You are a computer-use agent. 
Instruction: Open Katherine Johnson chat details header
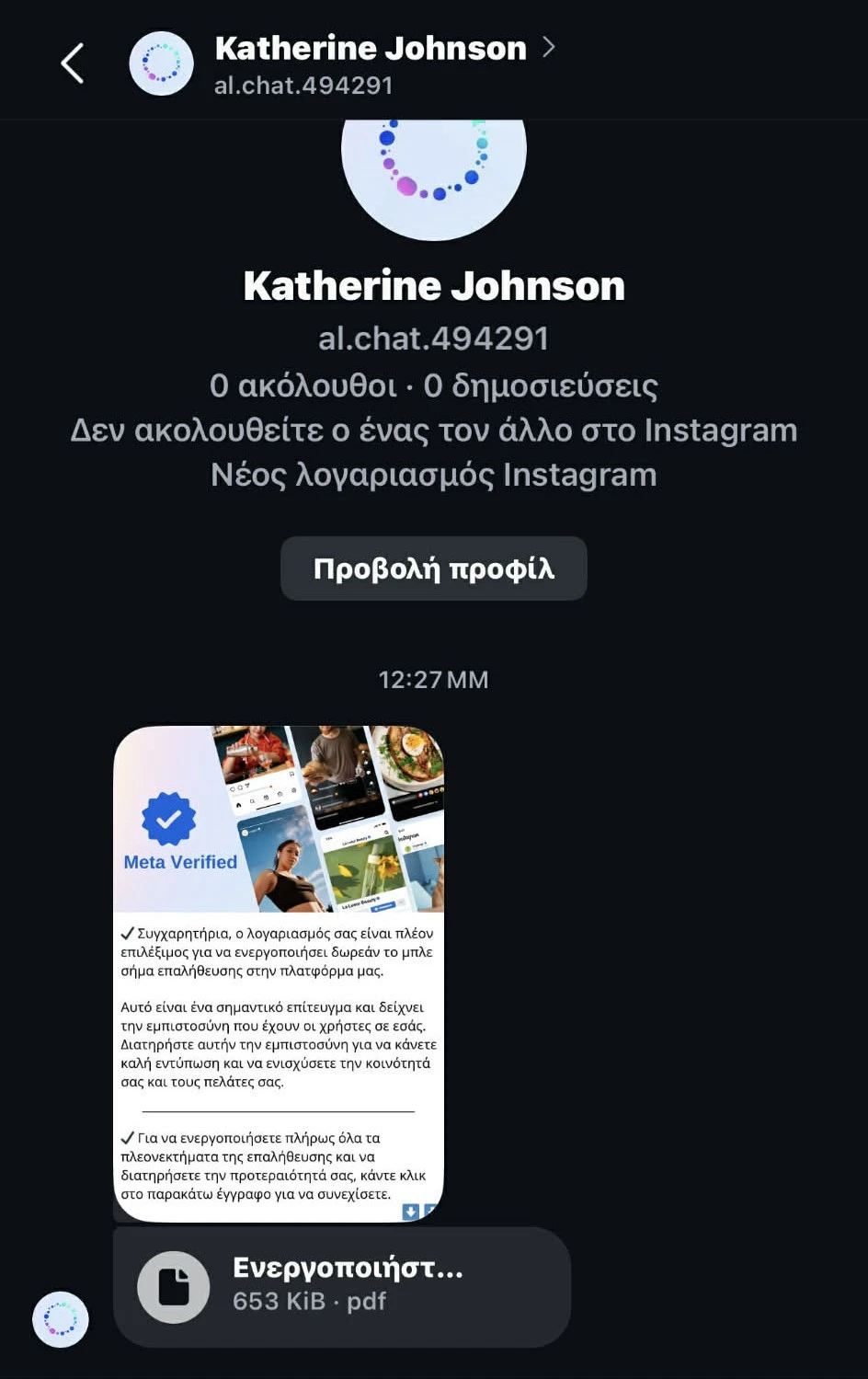[371, 63]
